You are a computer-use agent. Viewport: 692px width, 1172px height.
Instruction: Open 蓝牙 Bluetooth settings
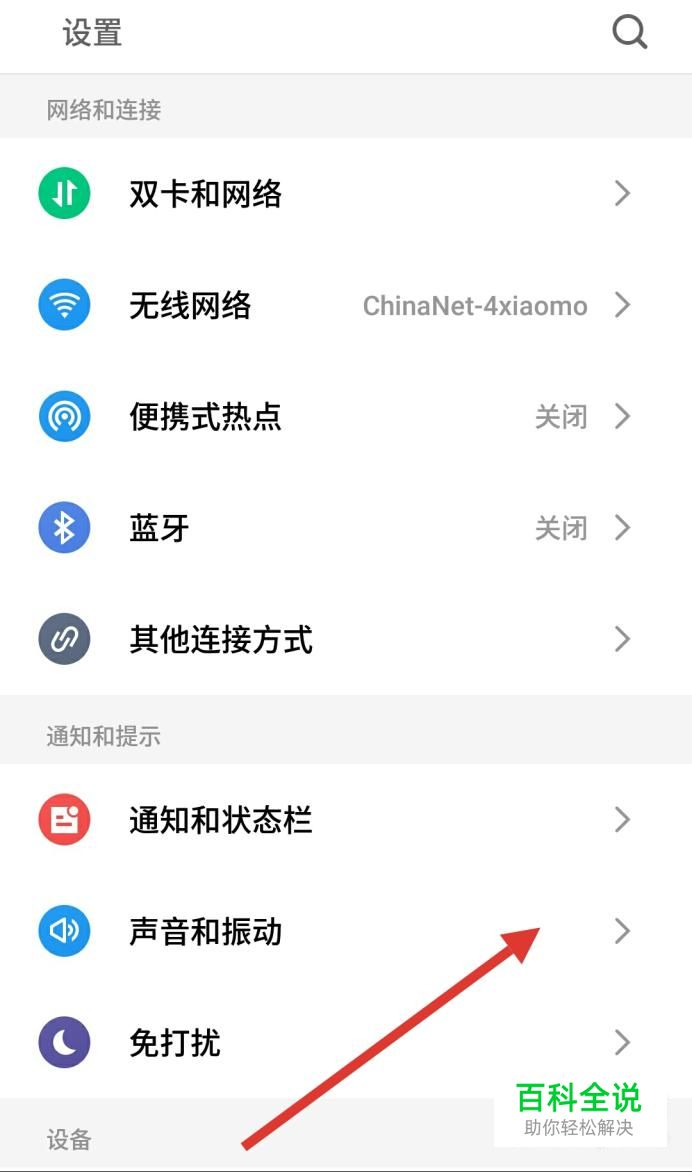click(346, 528)
